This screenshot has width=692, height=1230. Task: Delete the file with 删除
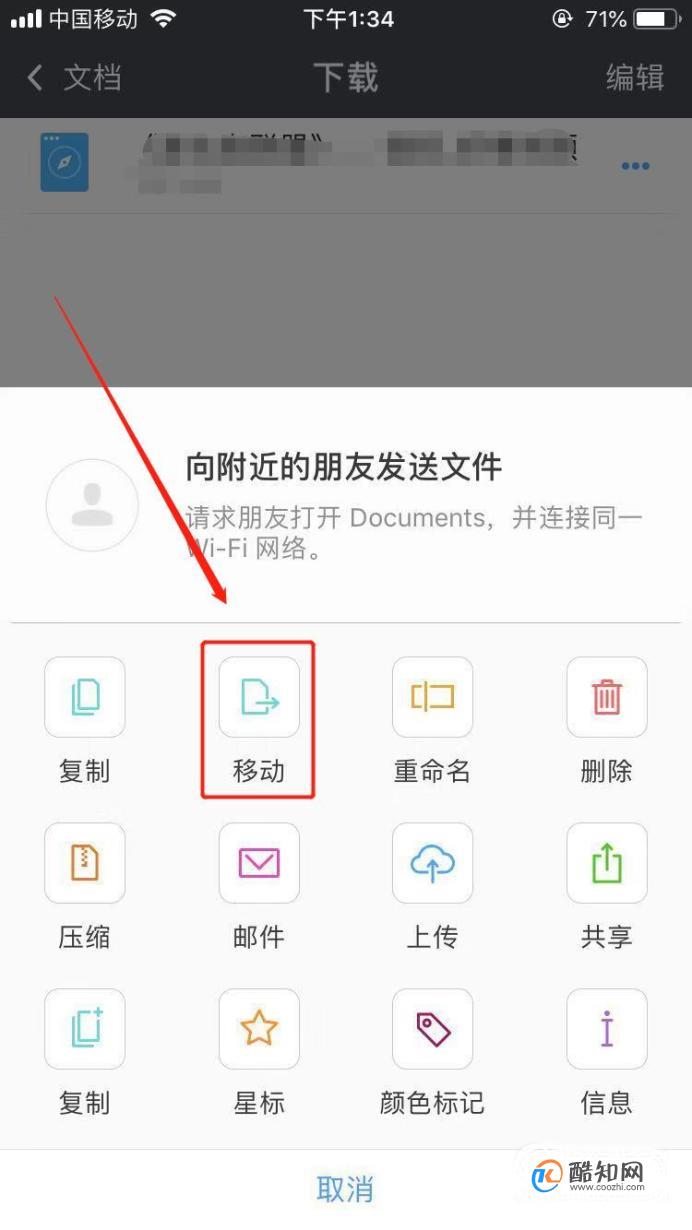pyautogui.click(x=606, y=699)
